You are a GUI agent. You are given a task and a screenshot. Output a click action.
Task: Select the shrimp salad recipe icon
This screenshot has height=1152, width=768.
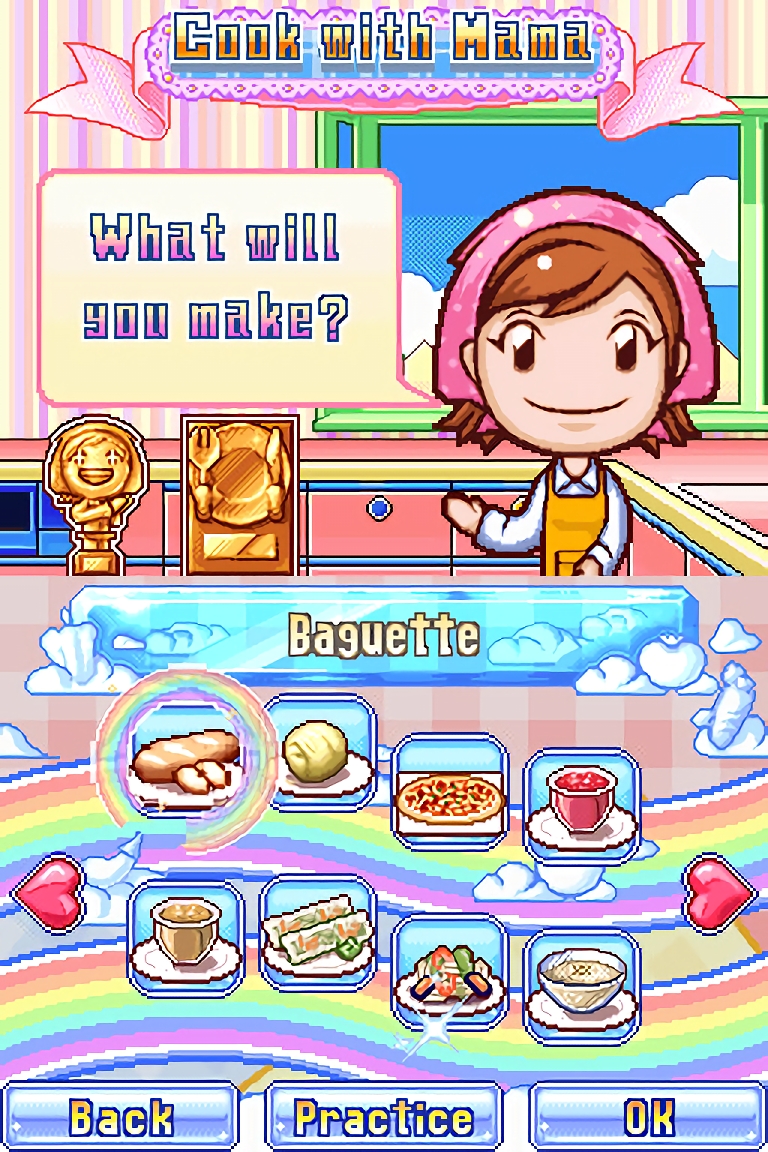tap(449, 977)
